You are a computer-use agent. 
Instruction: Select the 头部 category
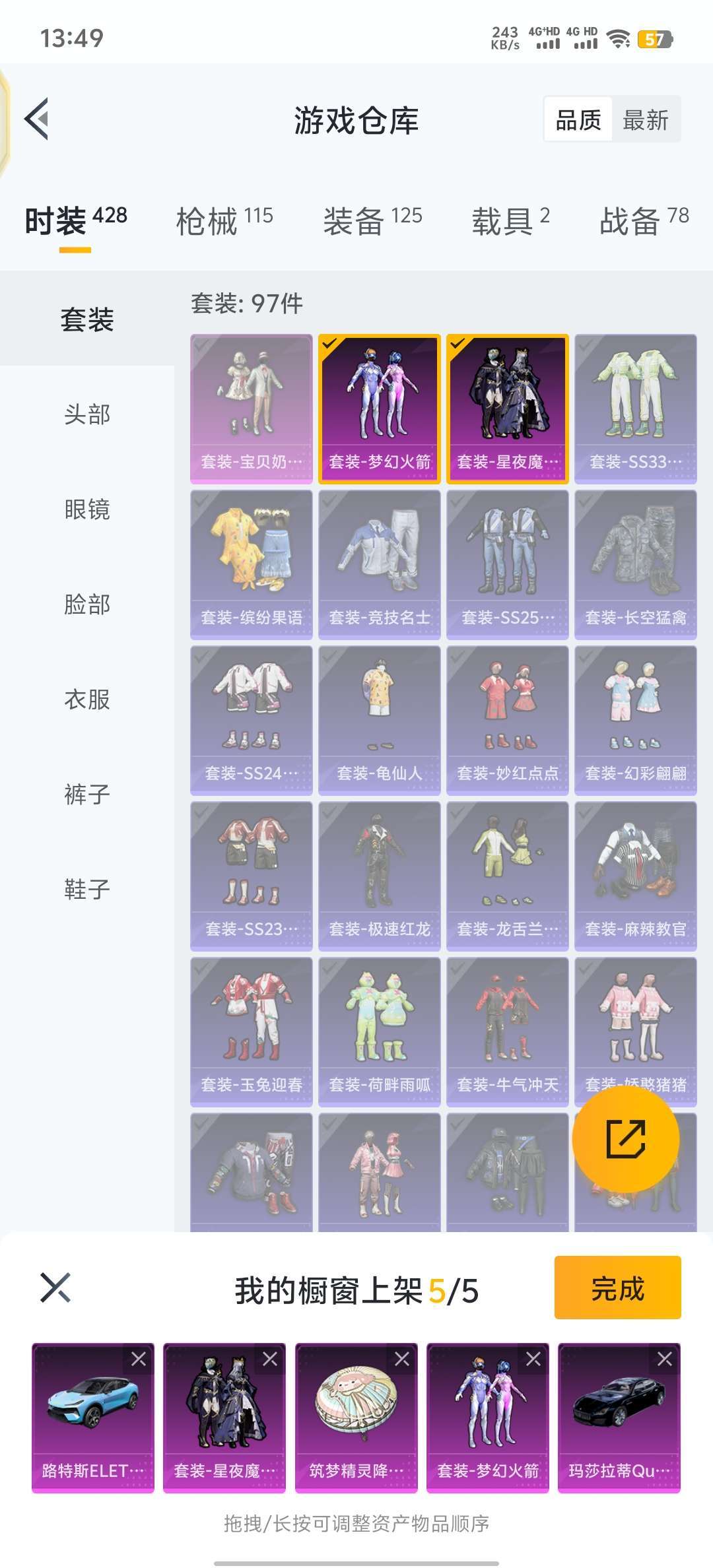point(87,414)
